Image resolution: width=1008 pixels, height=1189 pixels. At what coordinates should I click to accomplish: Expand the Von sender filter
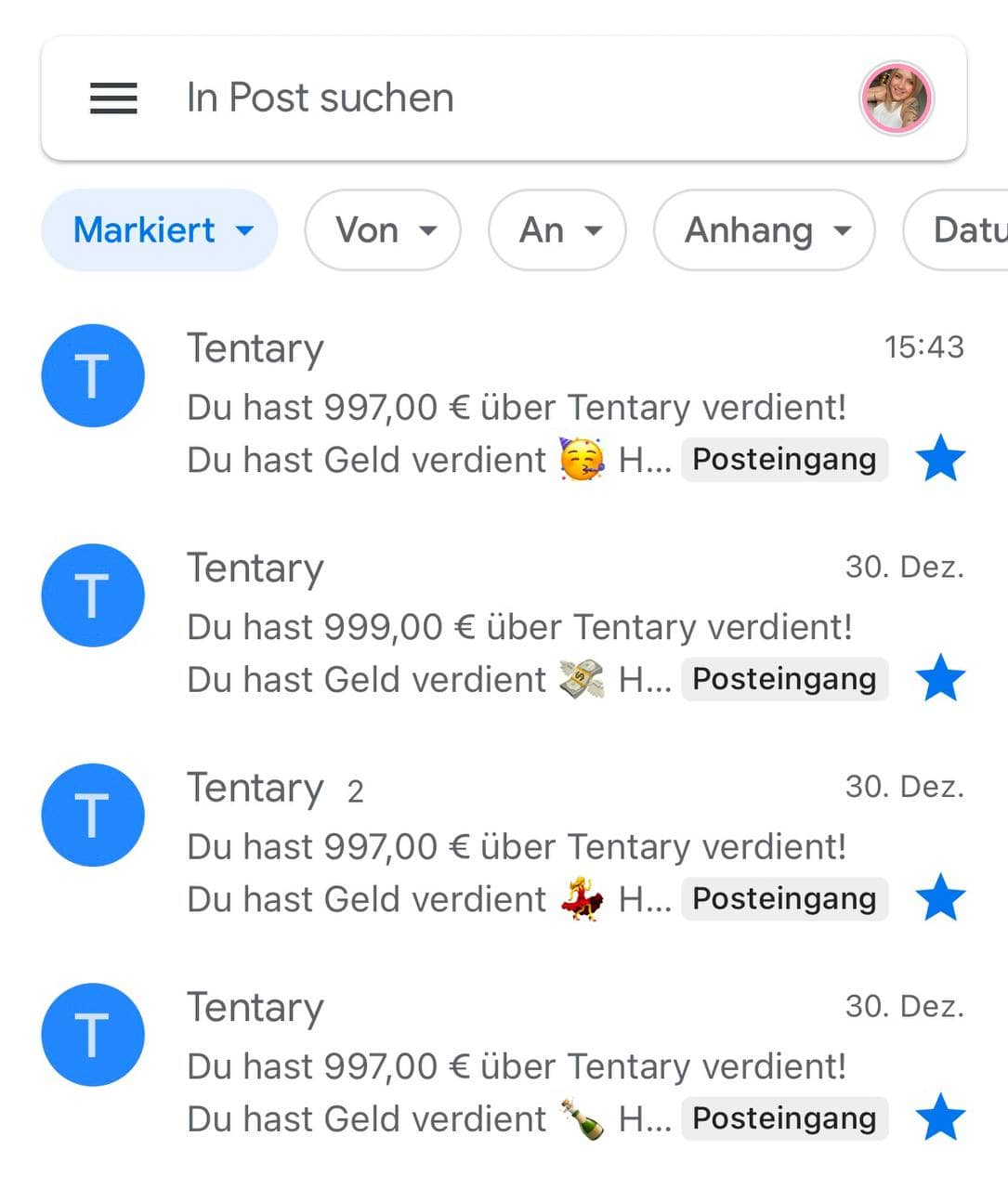[x=383, y=230]
